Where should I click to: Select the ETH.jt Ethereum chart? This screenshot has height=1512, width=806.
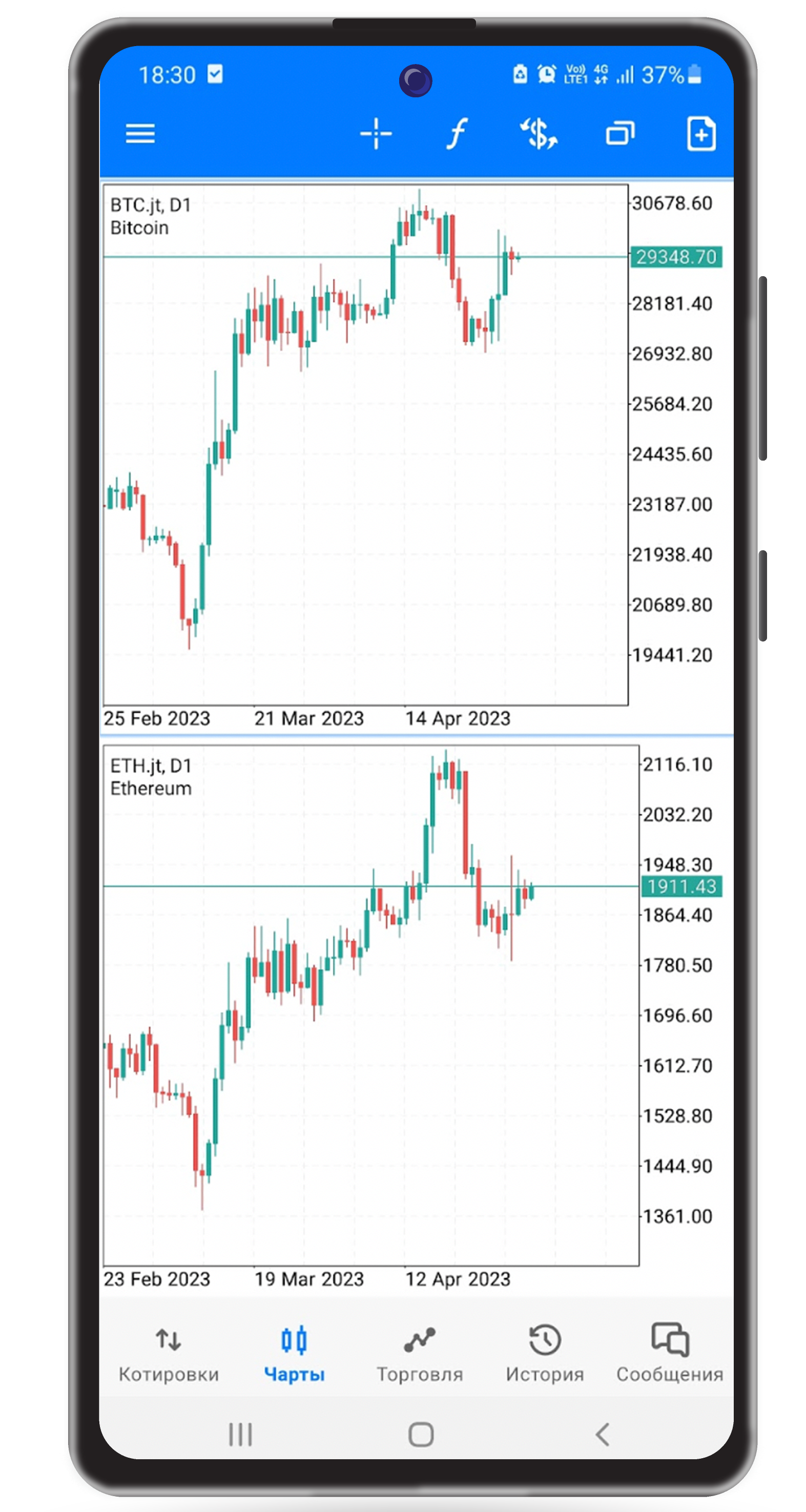click(x=371, y=1005)
